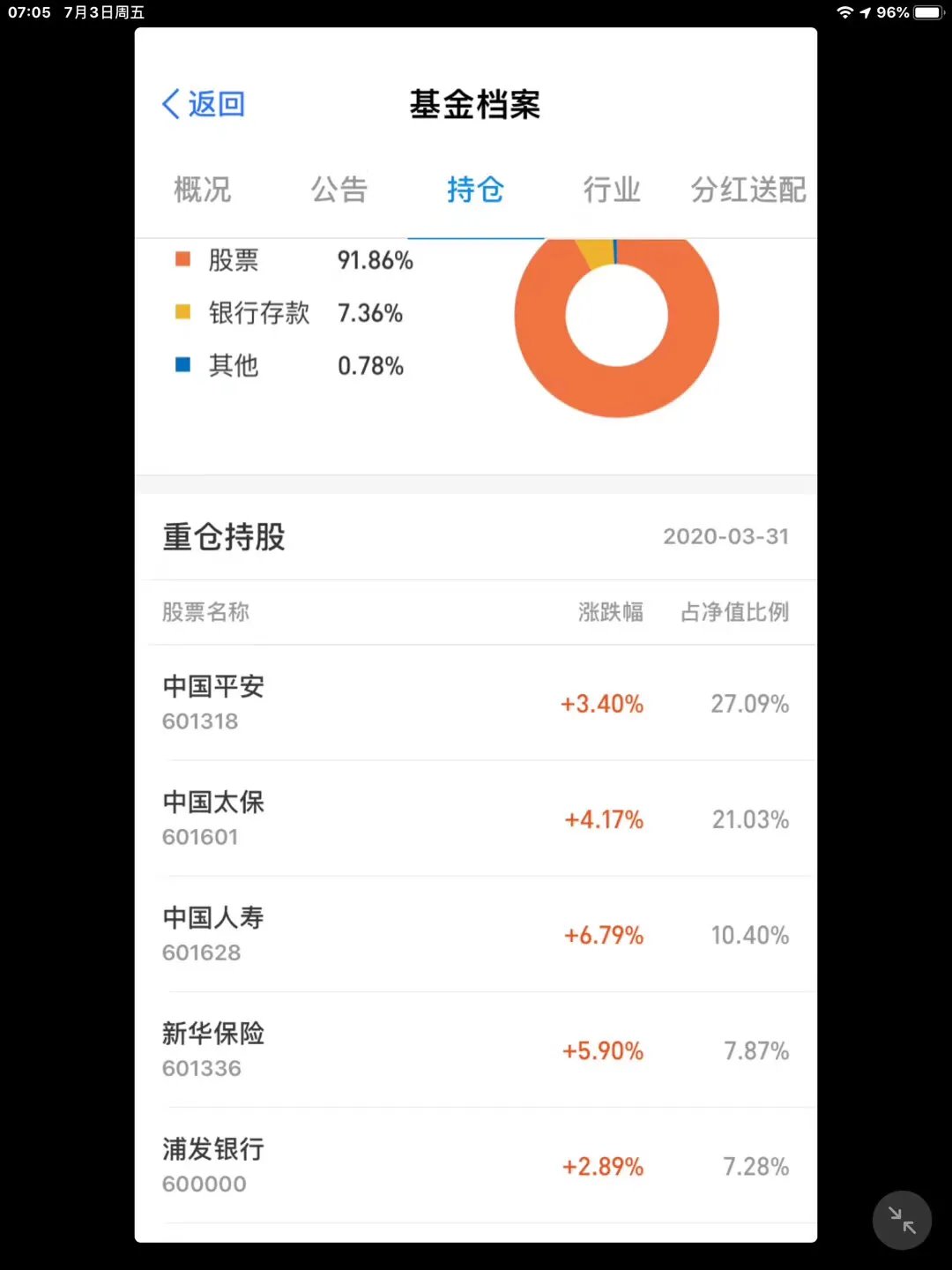The image size is (952, 1270).
Task: Tap the 涨跌幅 column header
Action: pos(611,612)
